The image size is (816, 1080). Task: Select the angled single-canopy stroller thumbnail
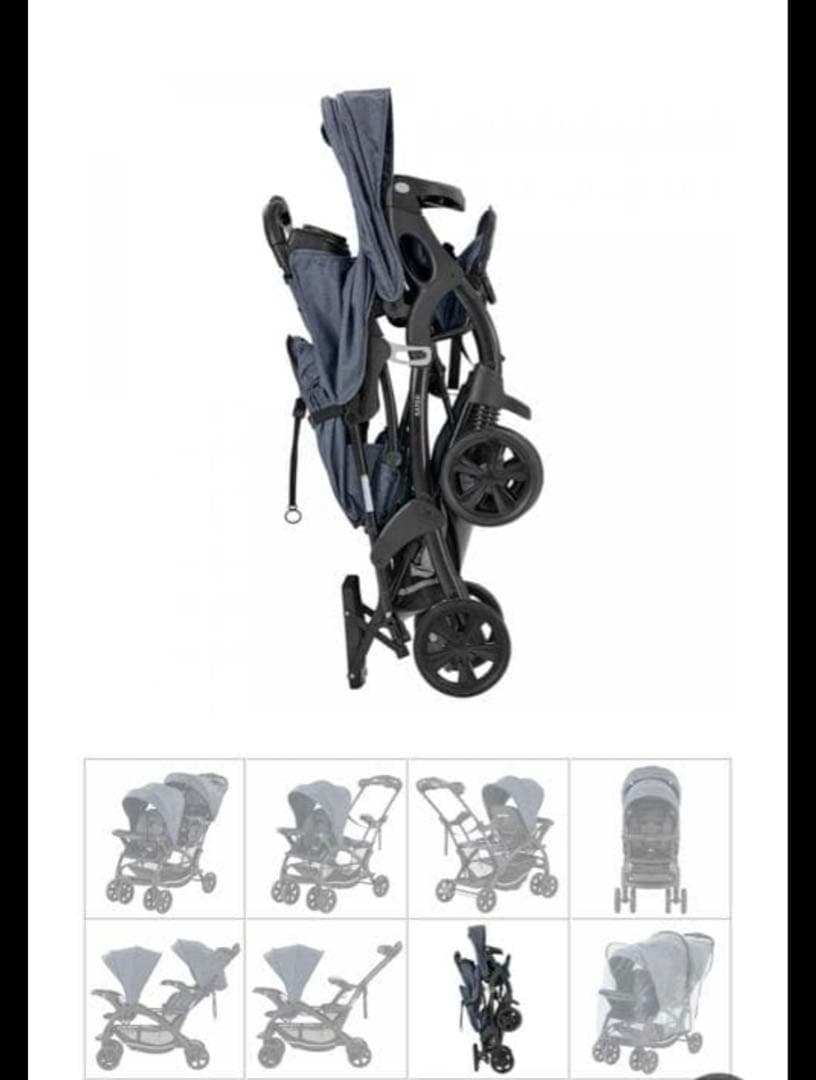click(326, 838)
